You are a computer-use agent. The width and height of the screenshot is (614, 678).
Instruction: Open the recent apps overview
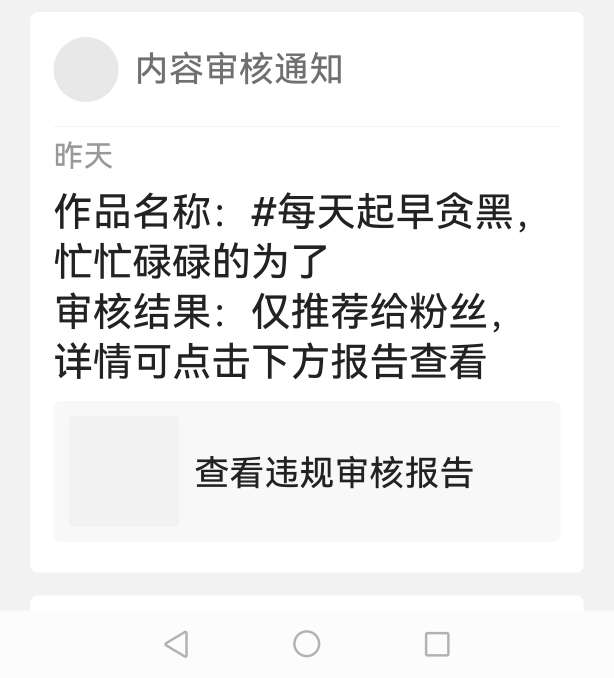coord(437,644)
